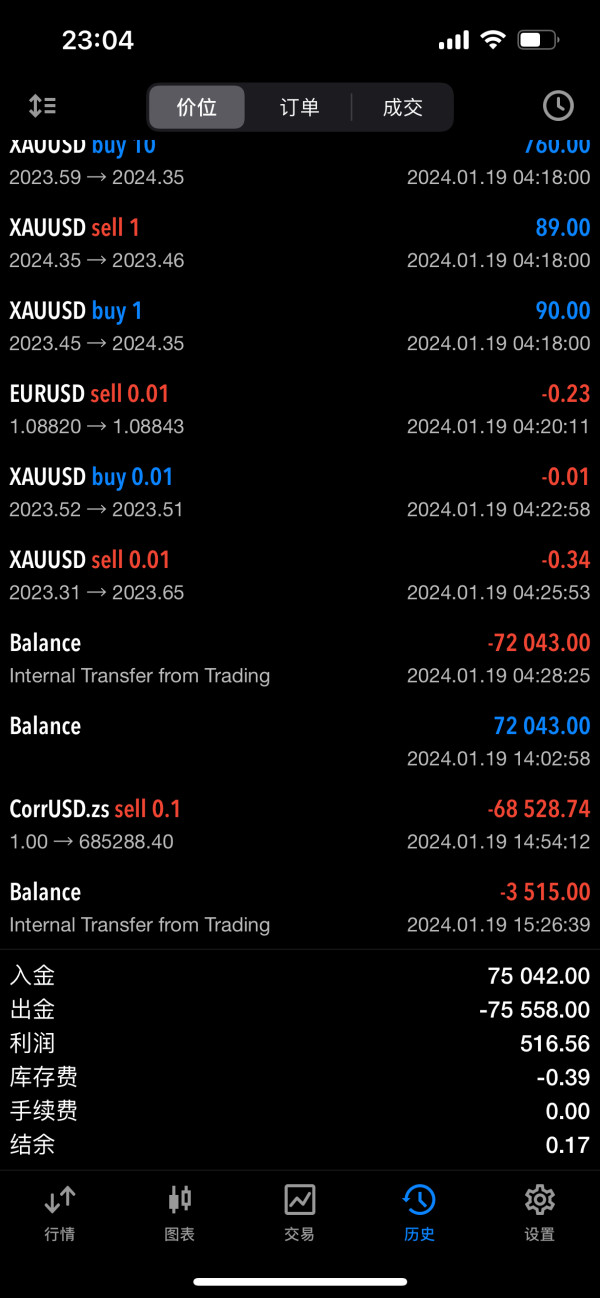600x1298 pixels.
Task: Open the EURUSD sell 0.01 position
Action: pos(300,409)
